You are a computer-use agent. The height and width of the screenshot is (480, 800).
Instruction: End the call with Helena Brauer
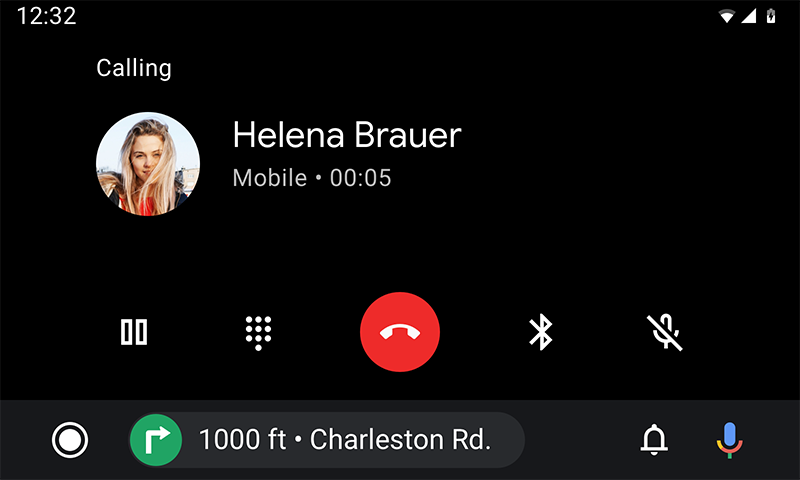click(x=400, y=332)
